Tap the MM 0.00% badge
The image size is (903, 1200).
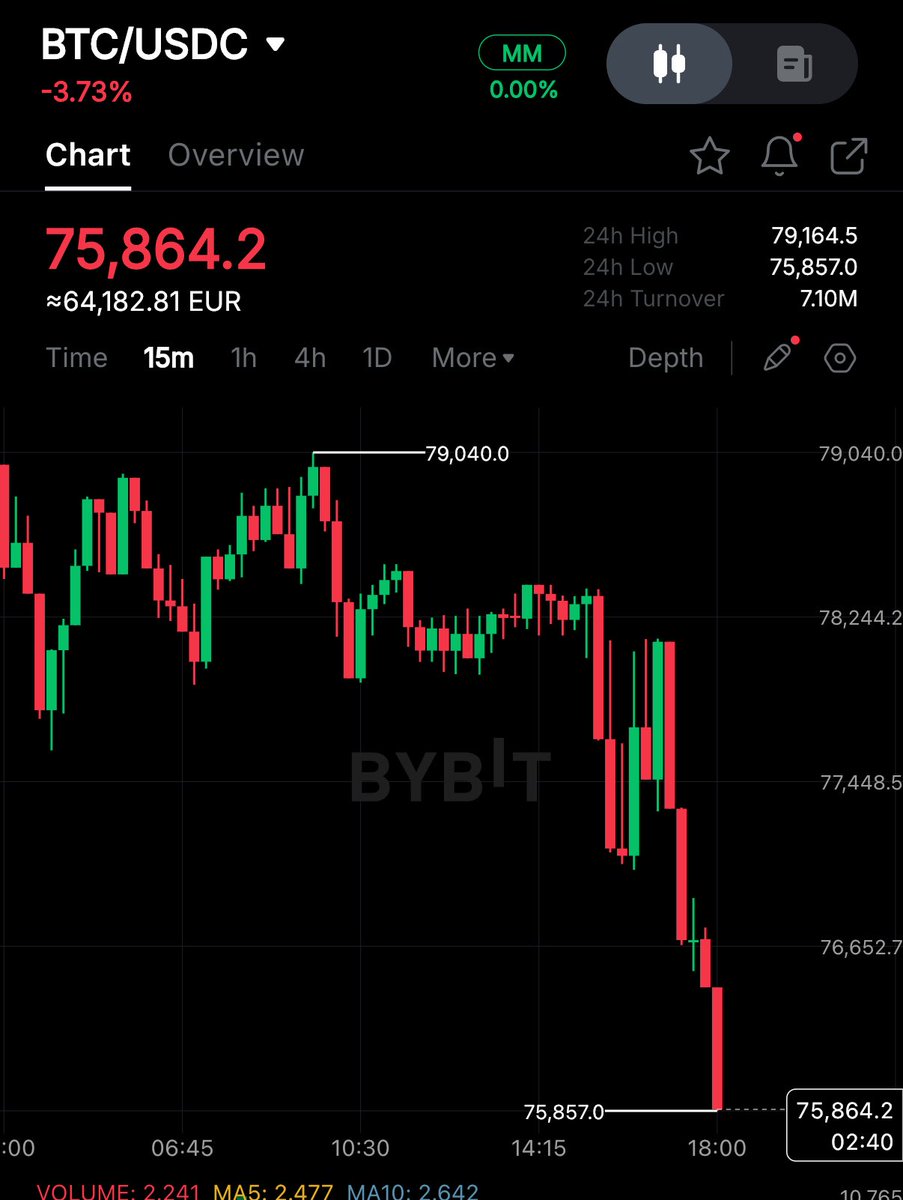click(x=523, y=68)
